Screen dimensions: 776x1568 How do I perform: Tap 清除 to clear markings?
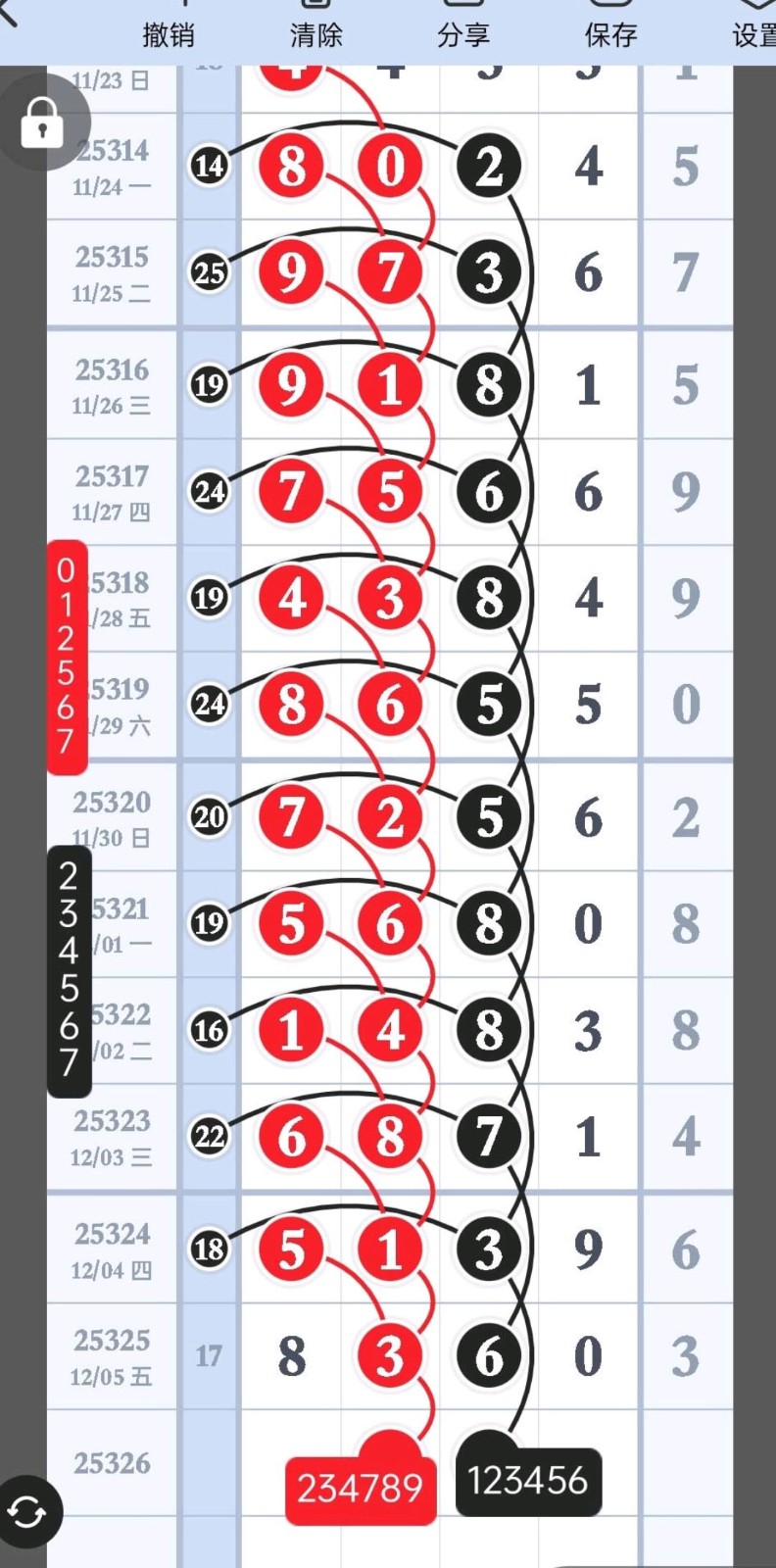click(x=315, y=33)
